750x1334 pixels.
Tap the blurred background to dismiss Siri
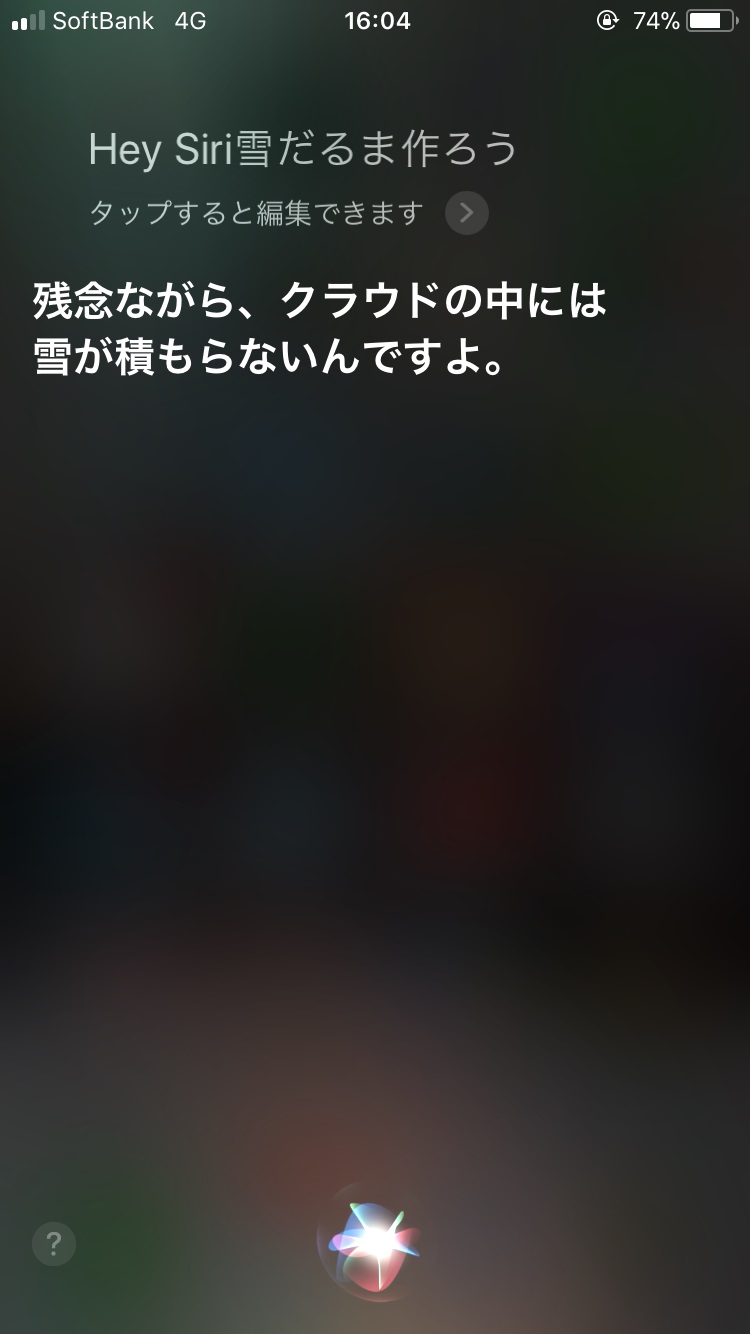click(375, 750)
